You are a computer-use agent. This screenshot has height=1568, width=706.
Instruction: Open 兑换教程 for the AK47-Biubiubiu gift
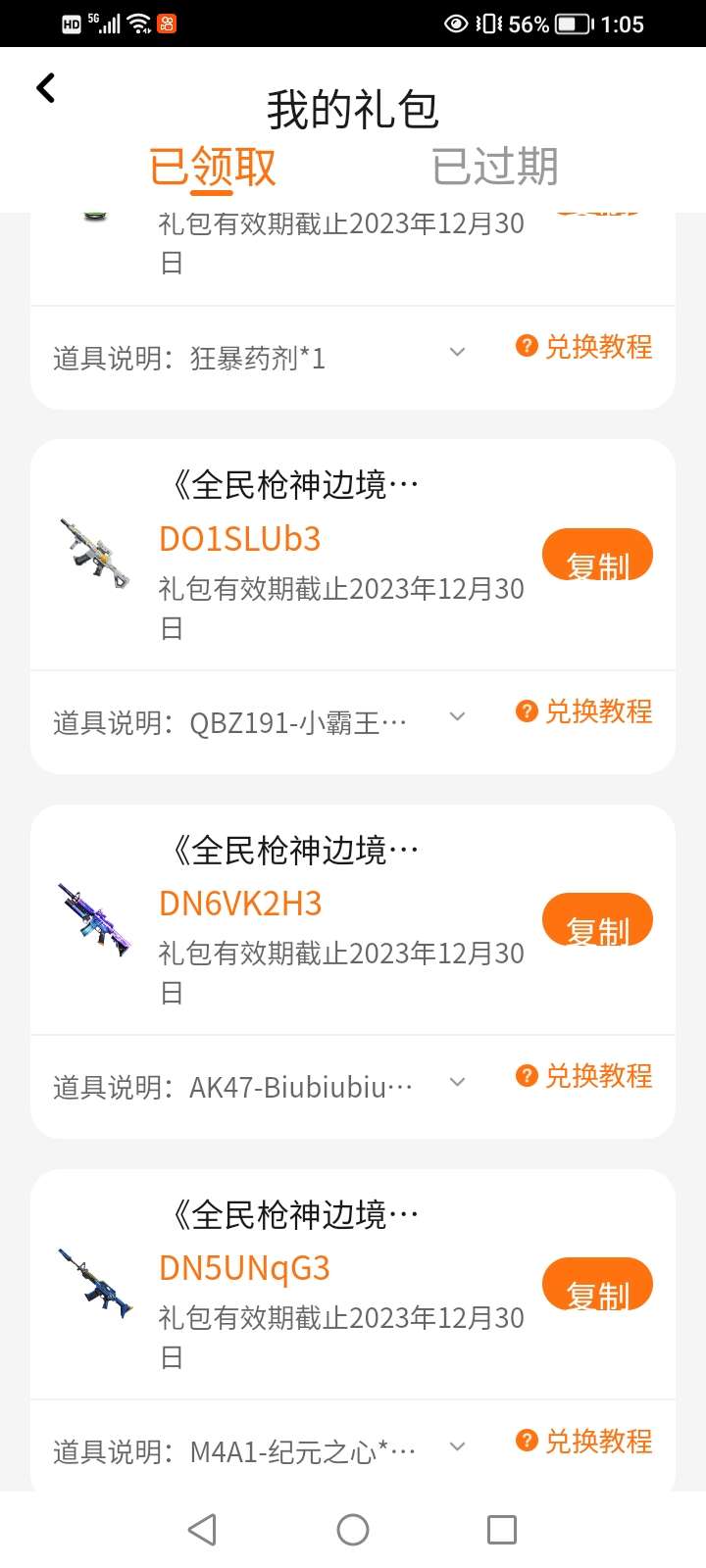point(584,1076)
